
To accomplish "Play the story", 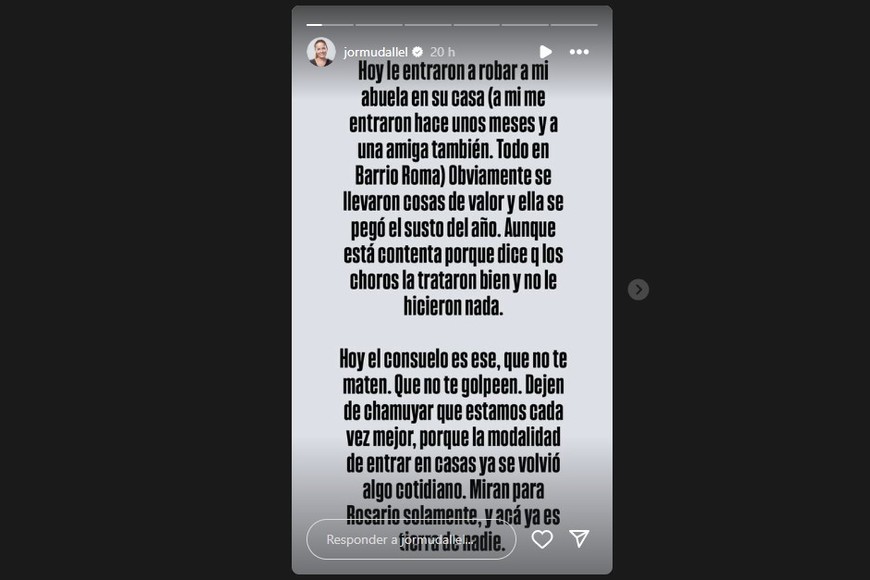I will [545, 51].
